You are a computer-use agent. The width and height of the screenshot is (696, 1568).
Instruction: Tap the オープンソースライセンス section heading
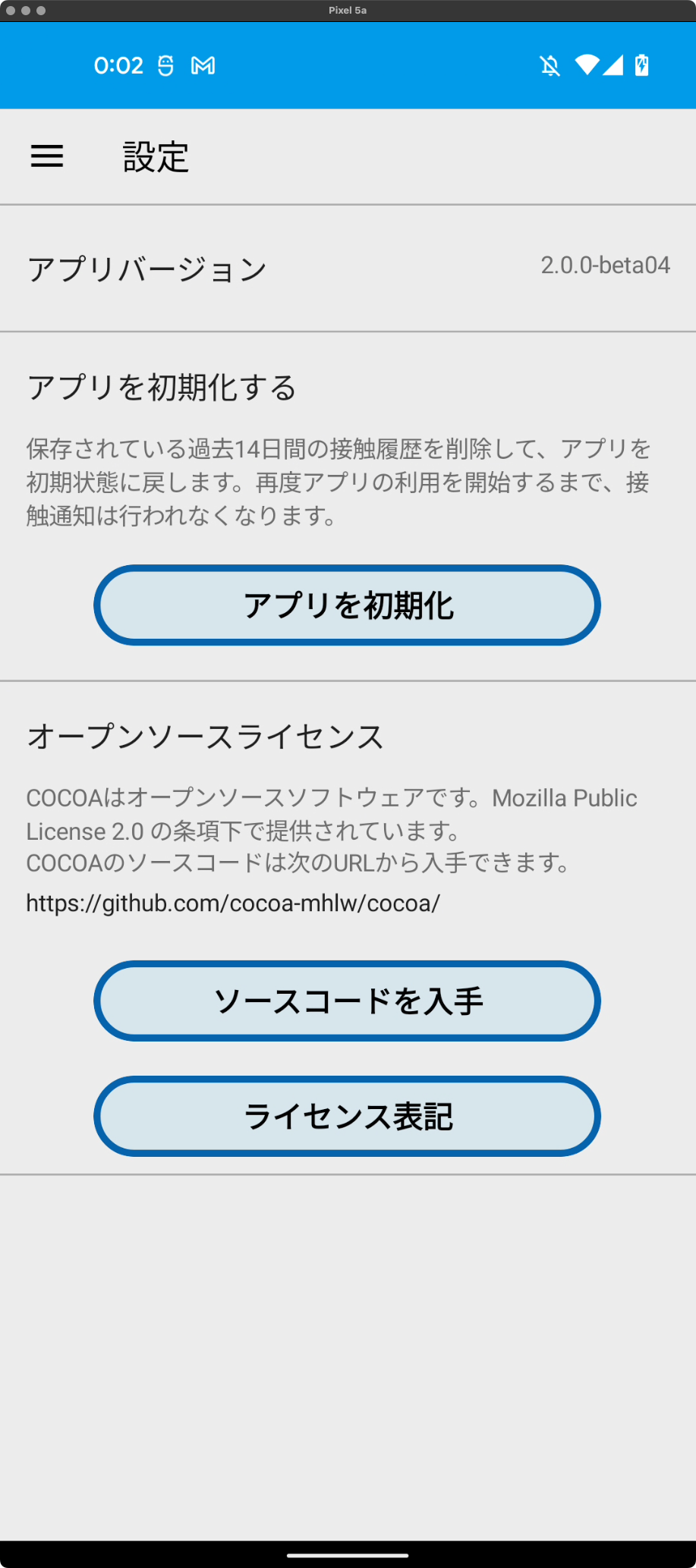205,735
